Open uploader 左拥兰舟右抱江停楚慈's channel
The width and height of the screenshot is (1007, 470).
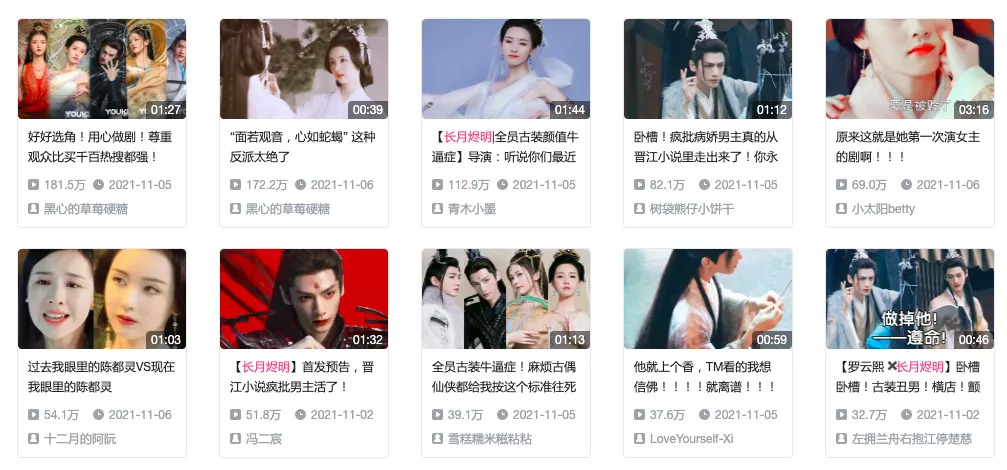coord(911,439)
